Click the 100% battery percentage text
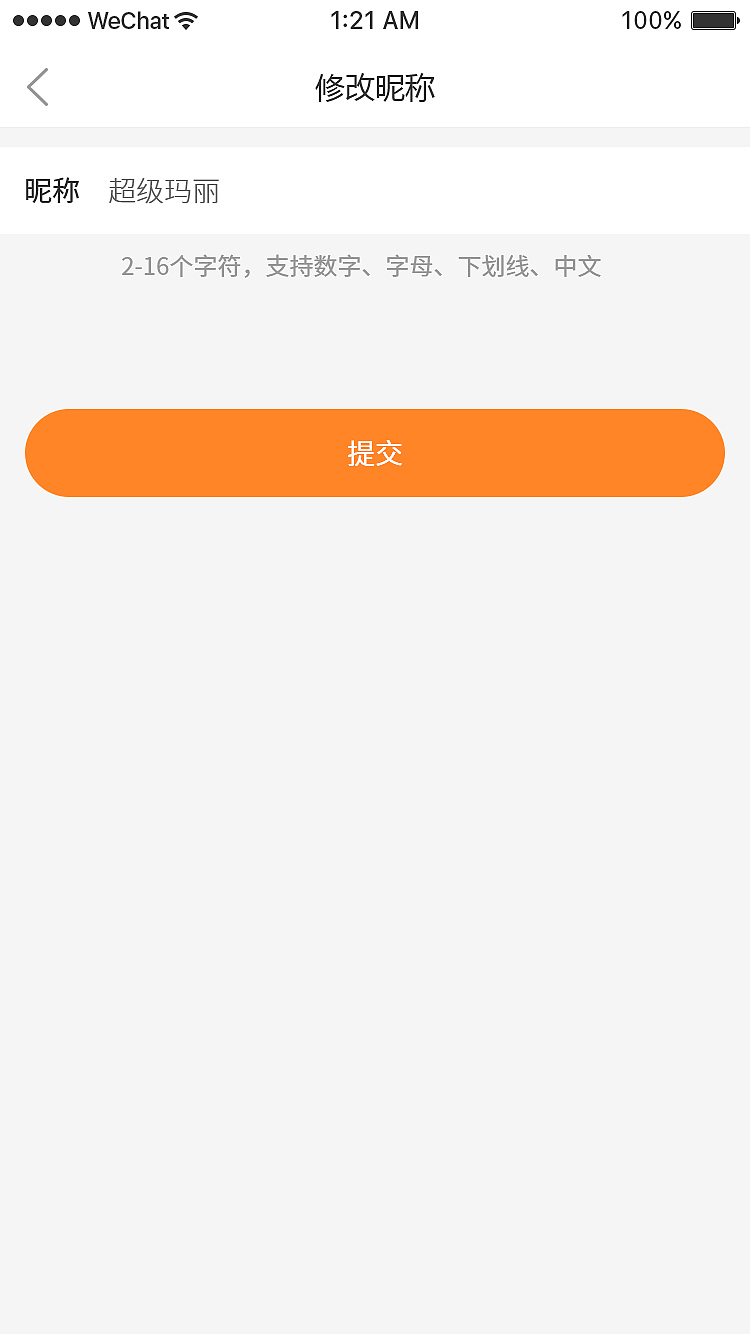Image resolution: width=750 pixels, height=1334 pixels. 651,19
